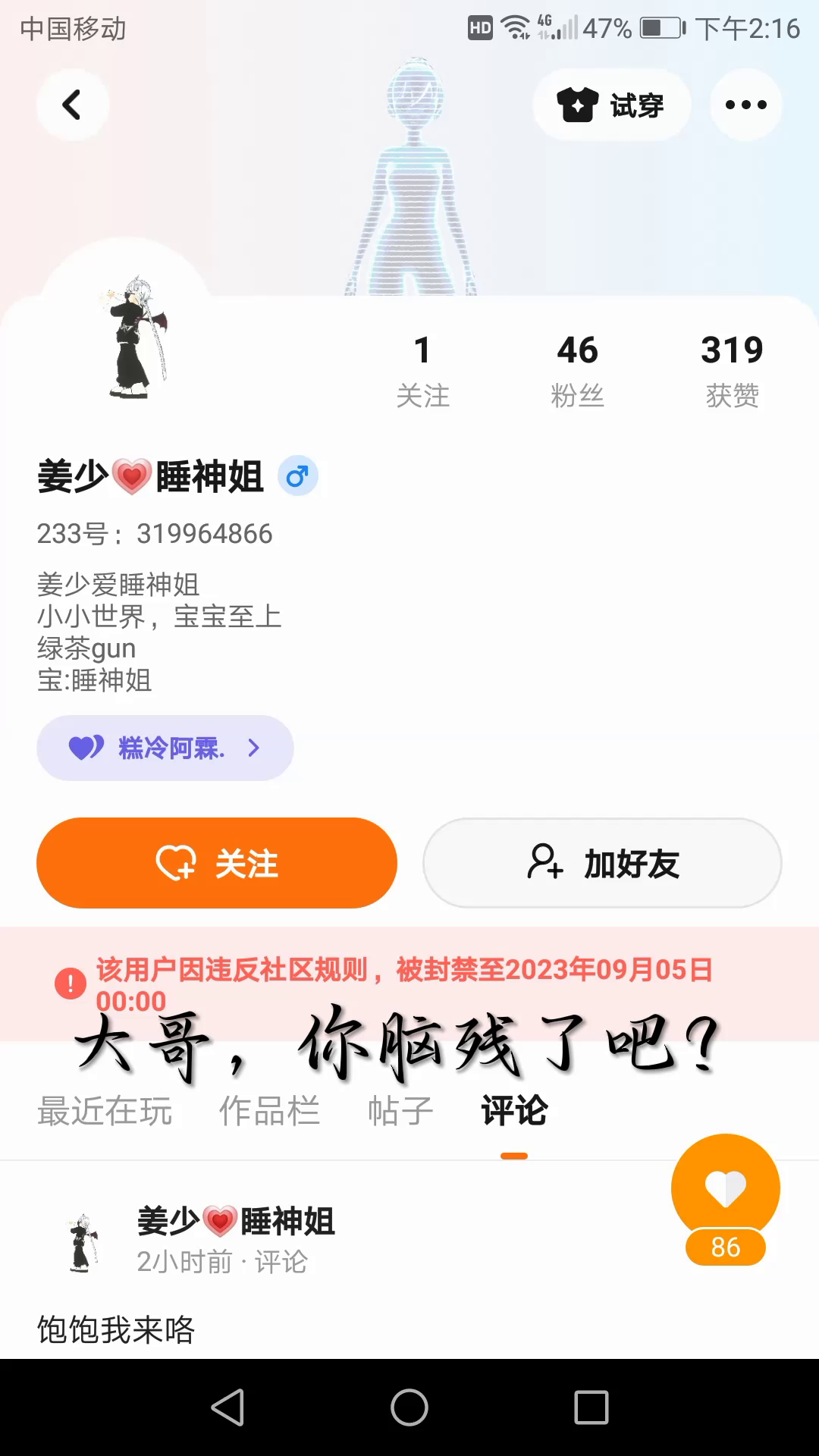The width and height of the screenshot is (819, 1456).
Task: Go back using the top-left arrow
Action: pyautogui.click(x=72, y=105)
